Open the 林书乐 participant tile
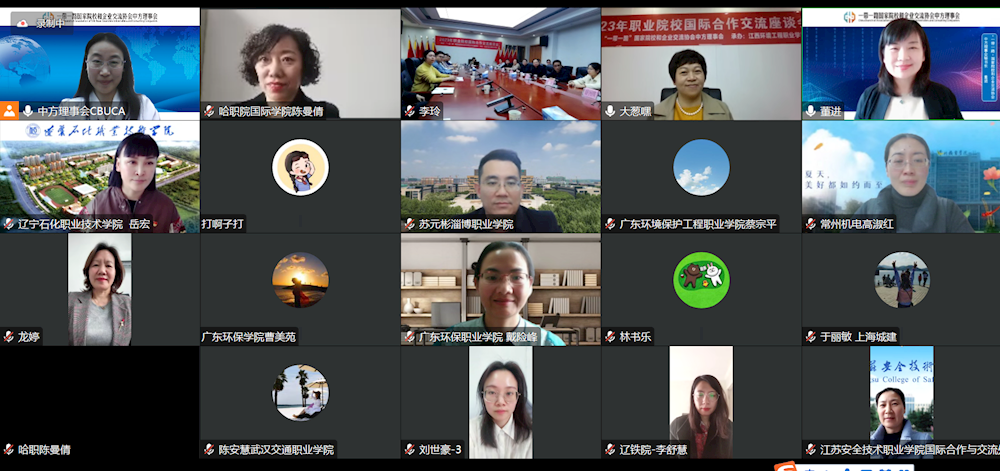Image resolution: width=1000 pixels, height=471 pixels. [x=700, y=290]
